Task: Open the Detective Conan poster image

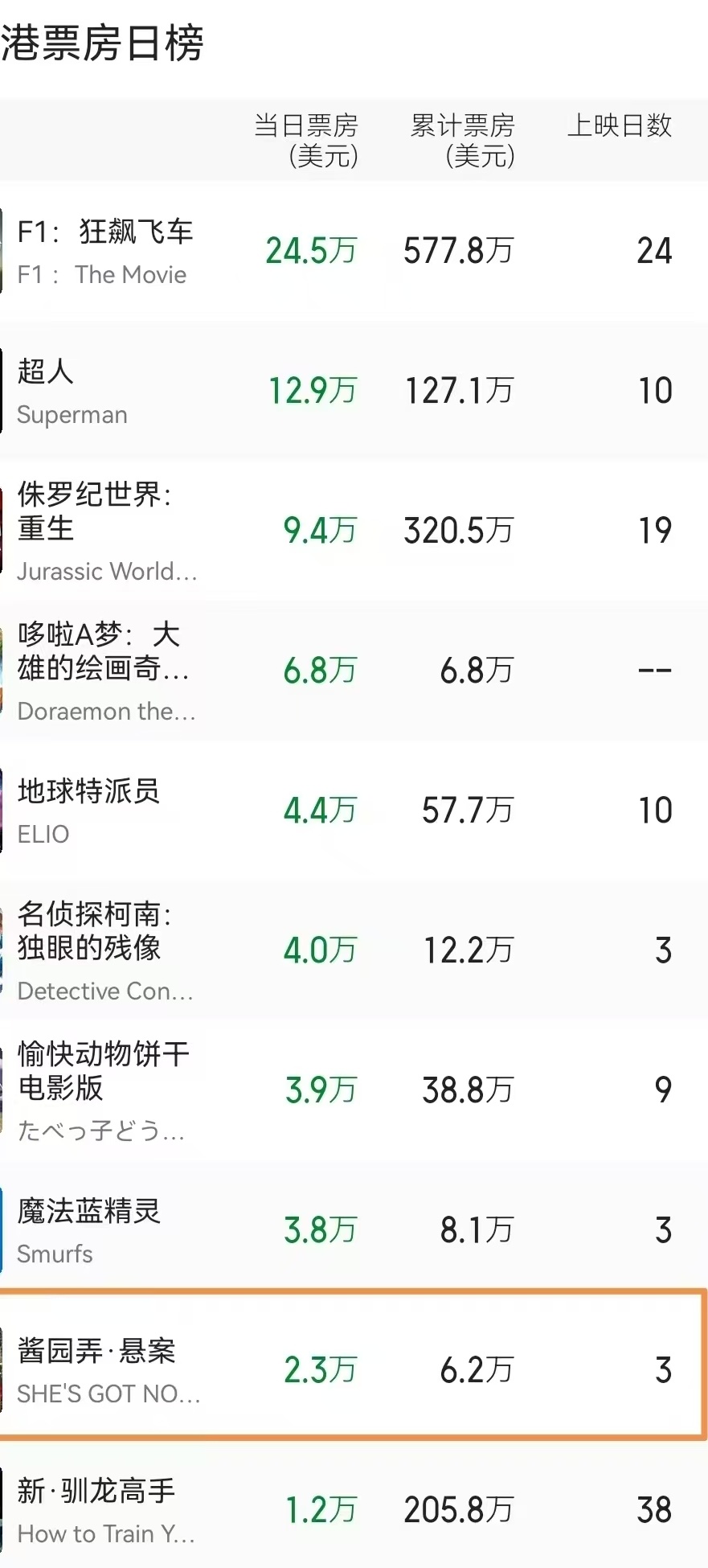Action: tap(3, 950)
